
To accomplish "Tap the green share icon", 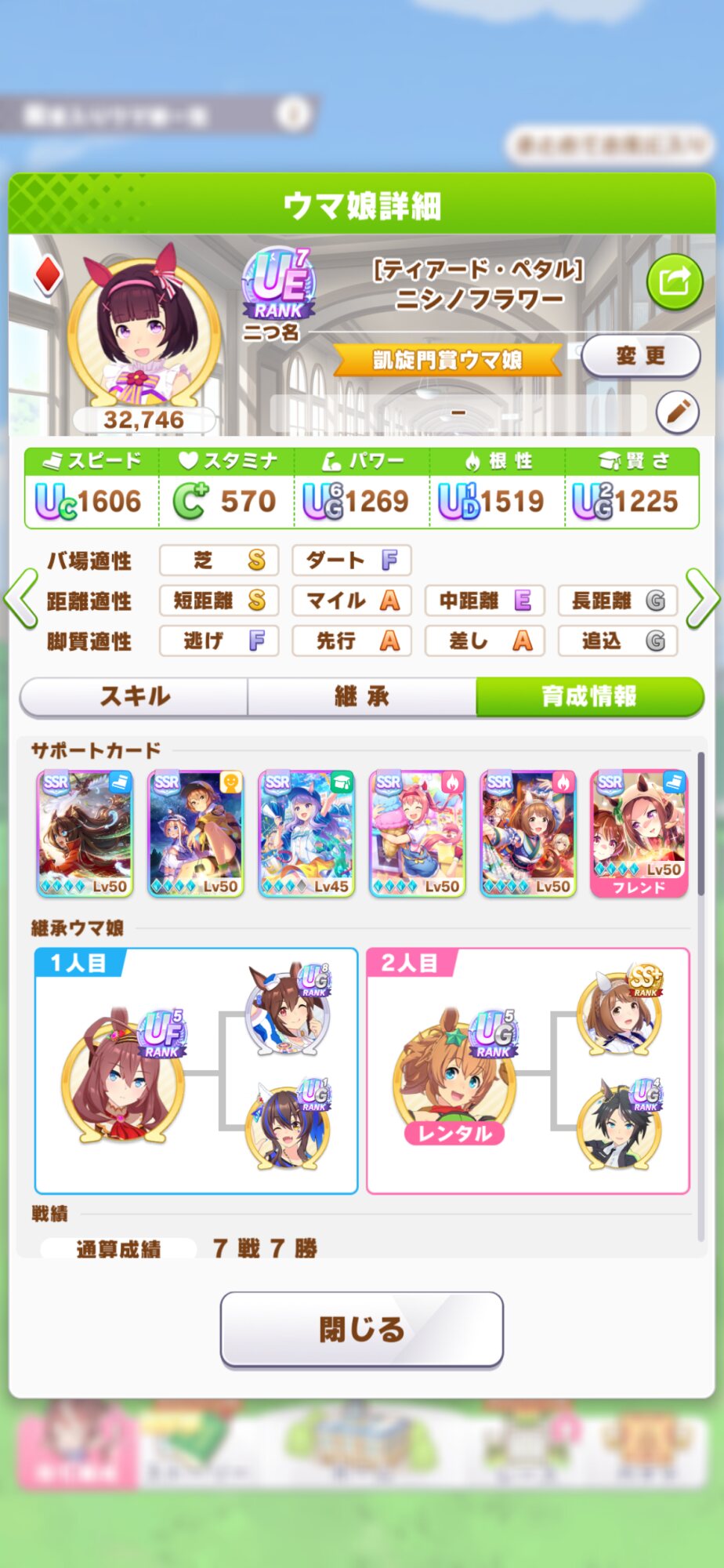I will (x=674, y=281).
